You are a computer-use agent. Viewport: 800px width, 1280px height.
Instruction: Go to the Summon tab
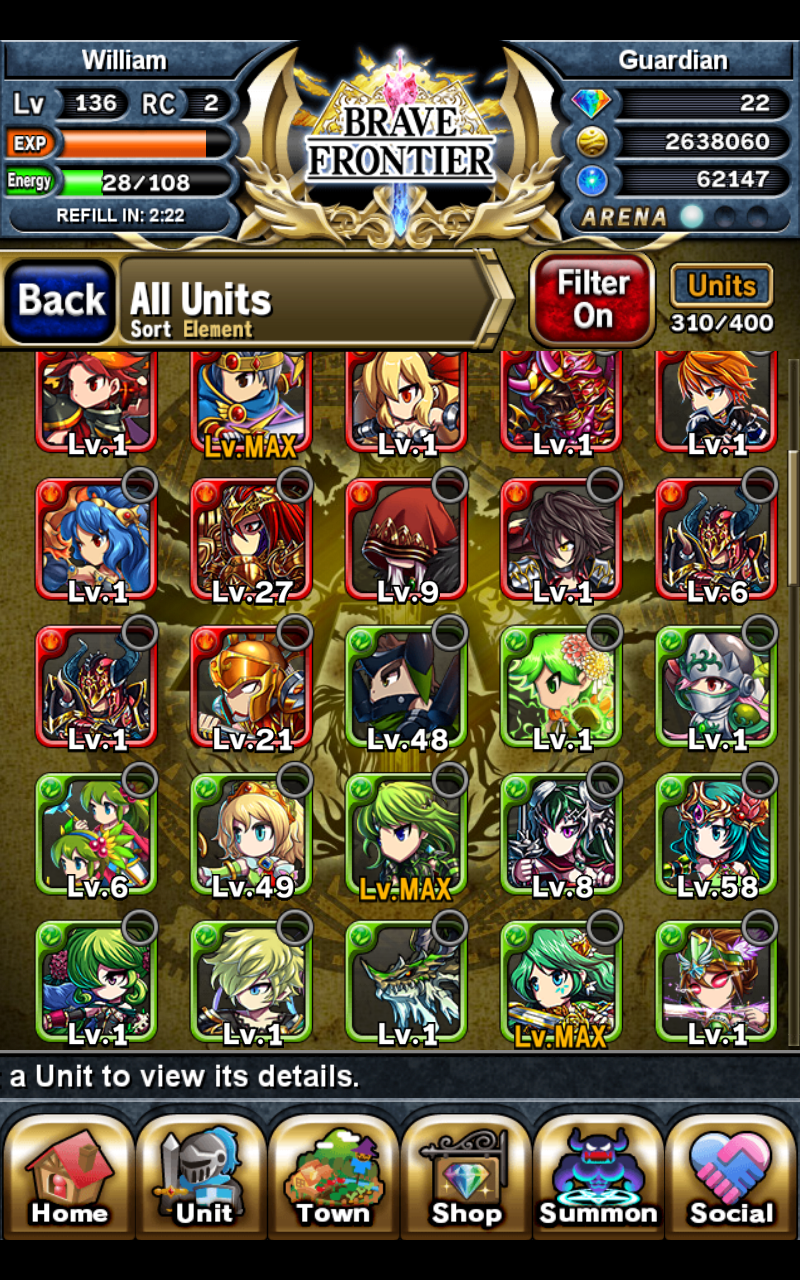click(x=598, y=1171)
